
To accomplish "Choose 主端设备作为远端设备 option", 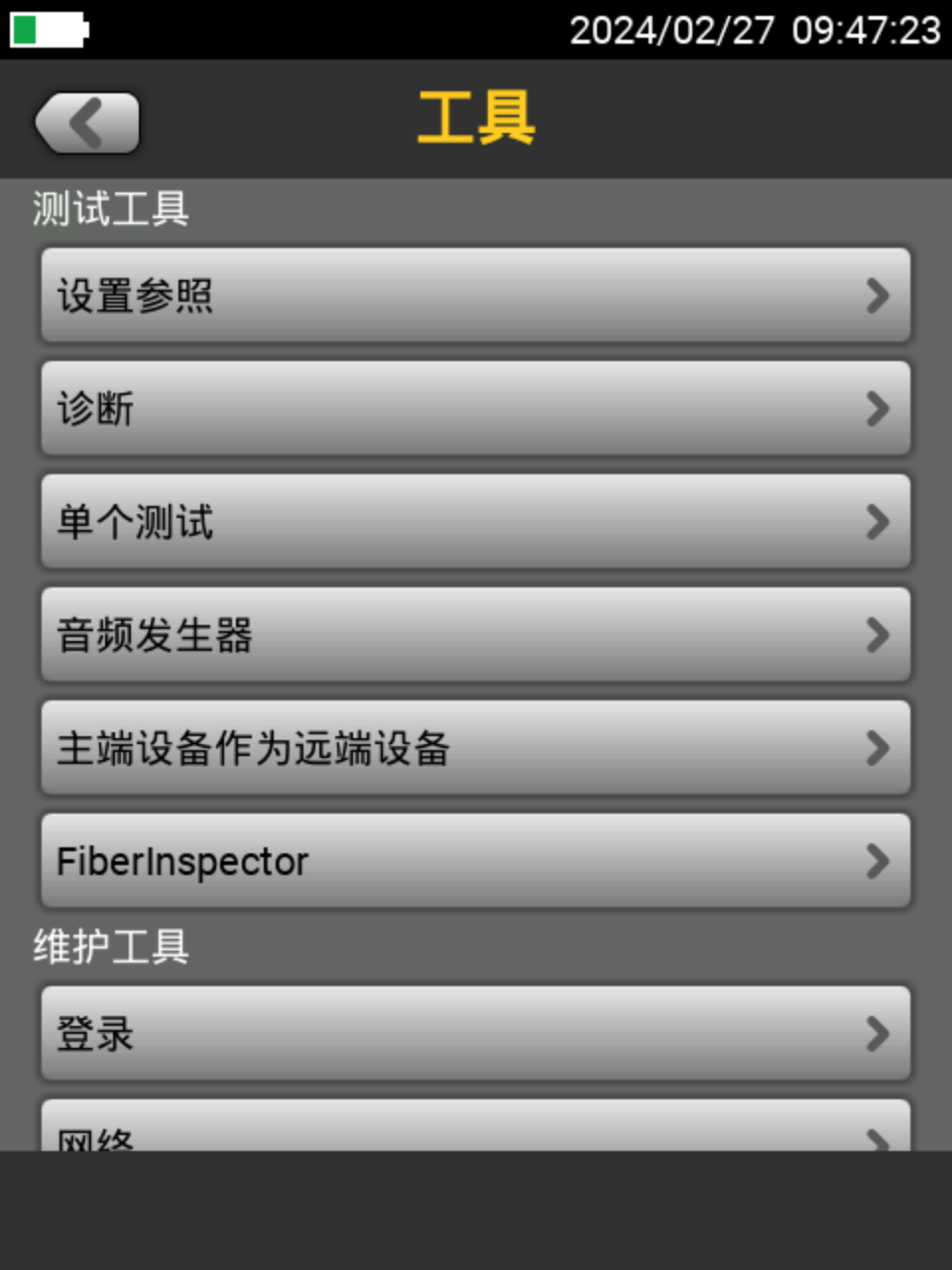I will 475,748.
